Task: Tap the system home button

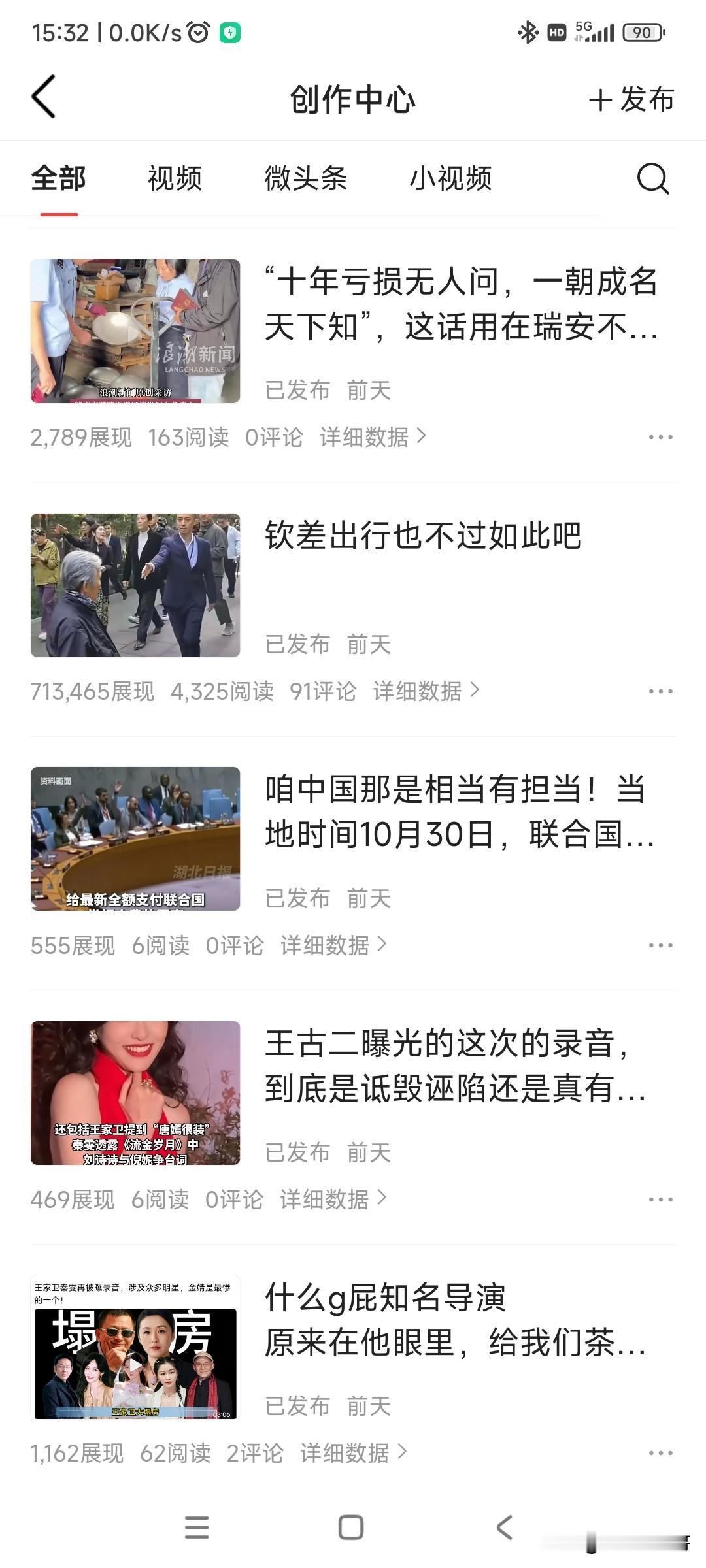Action: tap(351, 1527)
